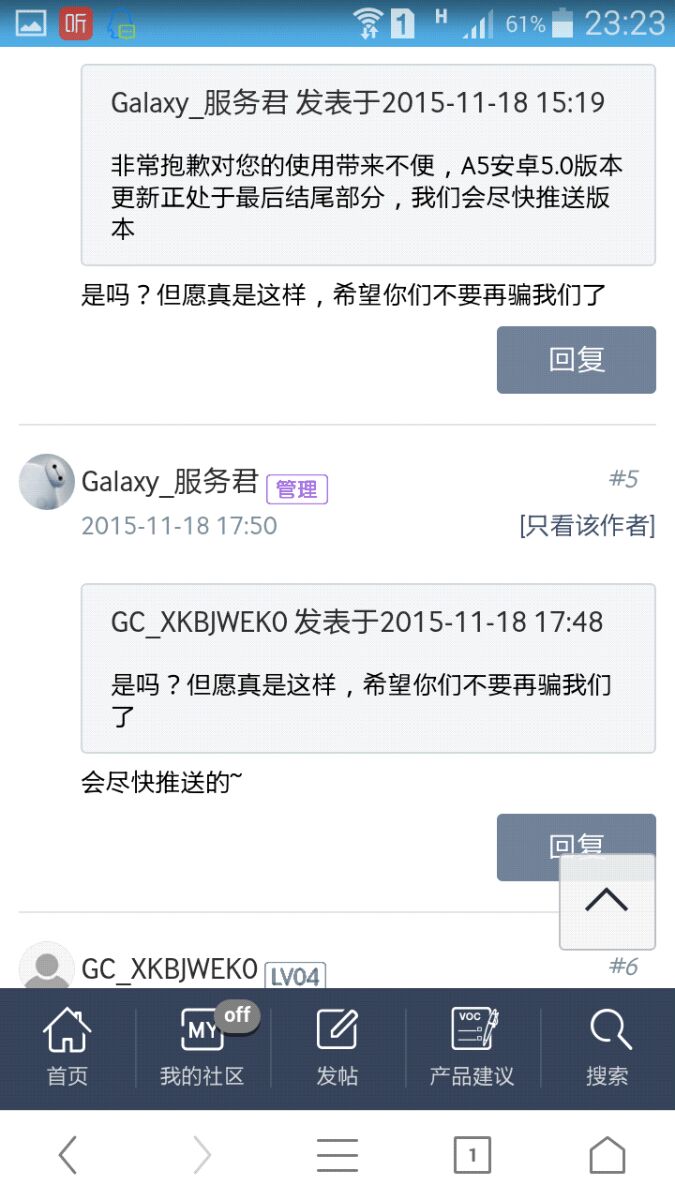Go back using the browser back arrow
The height and width of the screenshot is (1200, 675).
(67, 1155)
